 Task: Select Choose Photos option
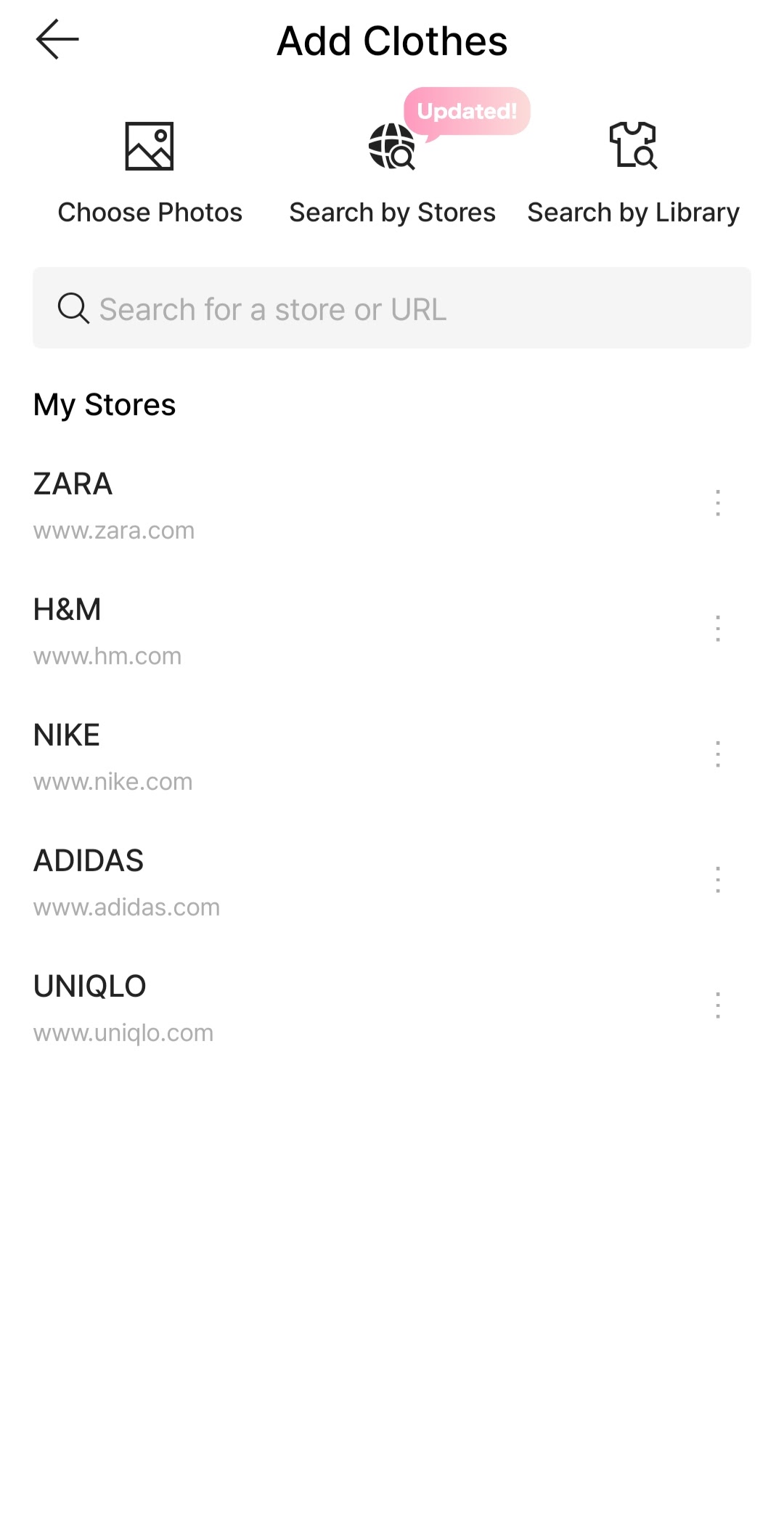150,174
